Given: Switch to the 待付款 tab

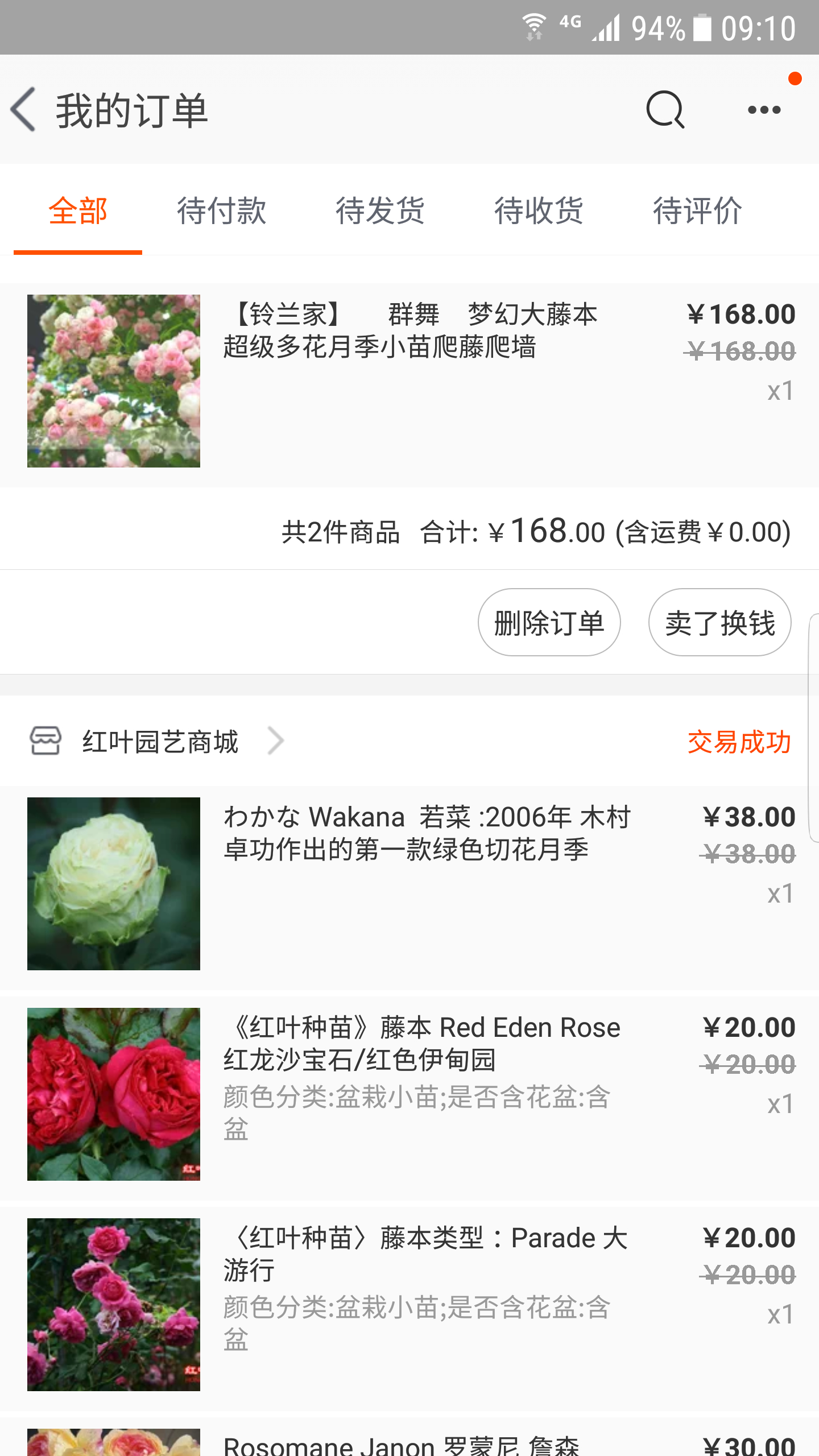Looking at the screenshot, I should (221, 211).
